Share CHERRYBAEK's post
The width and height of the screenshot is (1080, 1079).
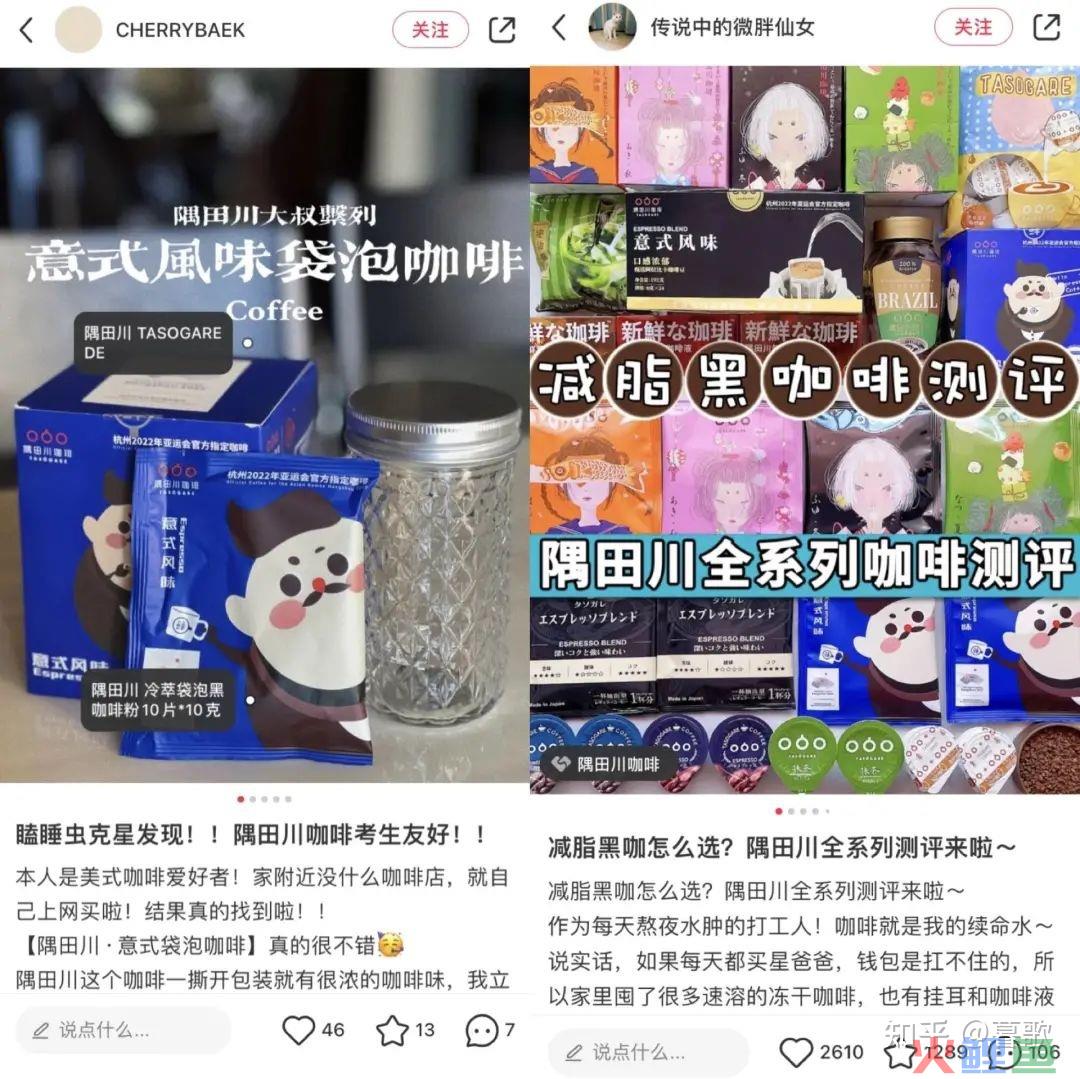(x=502, y=30)
